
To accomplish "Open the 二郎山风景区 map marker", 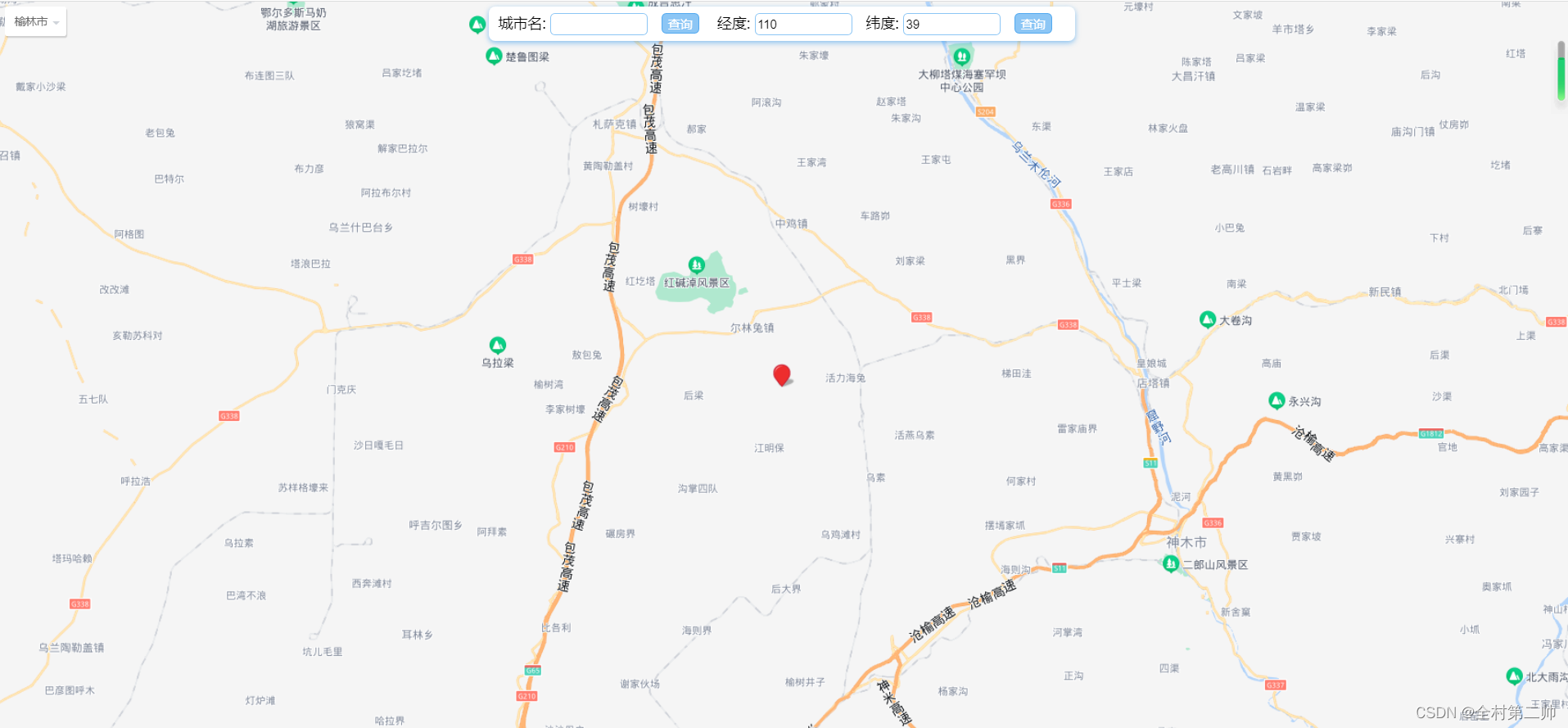I will [x=1171, y=563].
